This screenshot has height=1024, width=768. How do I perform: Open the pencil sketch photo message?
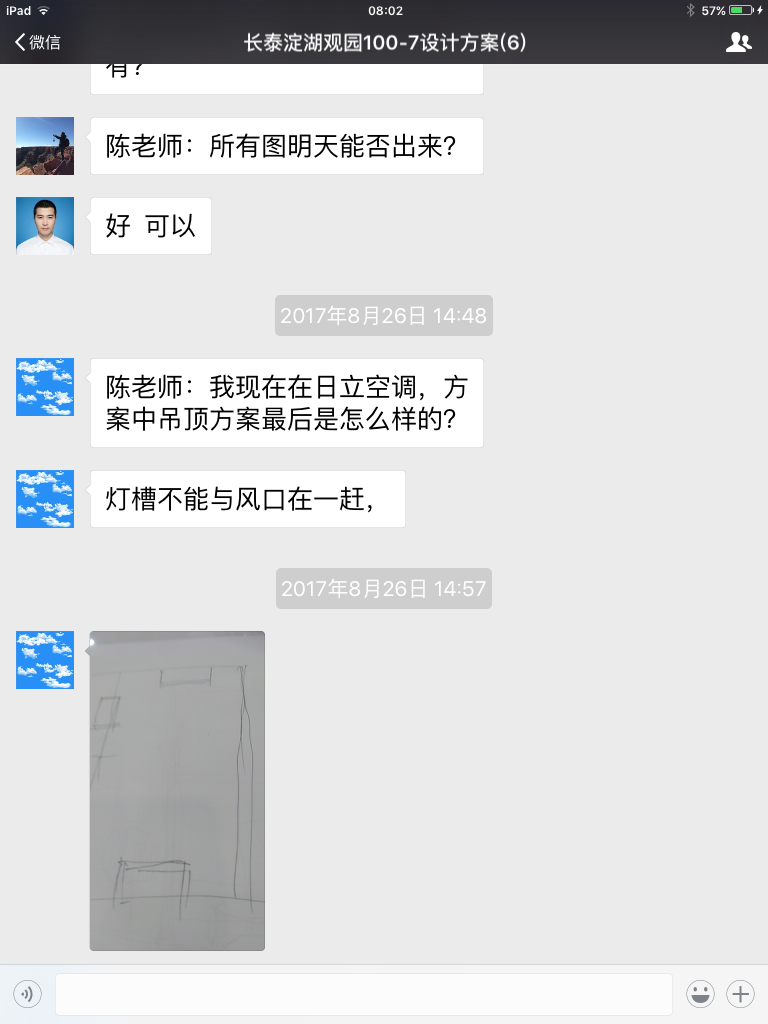click(177, 790)
